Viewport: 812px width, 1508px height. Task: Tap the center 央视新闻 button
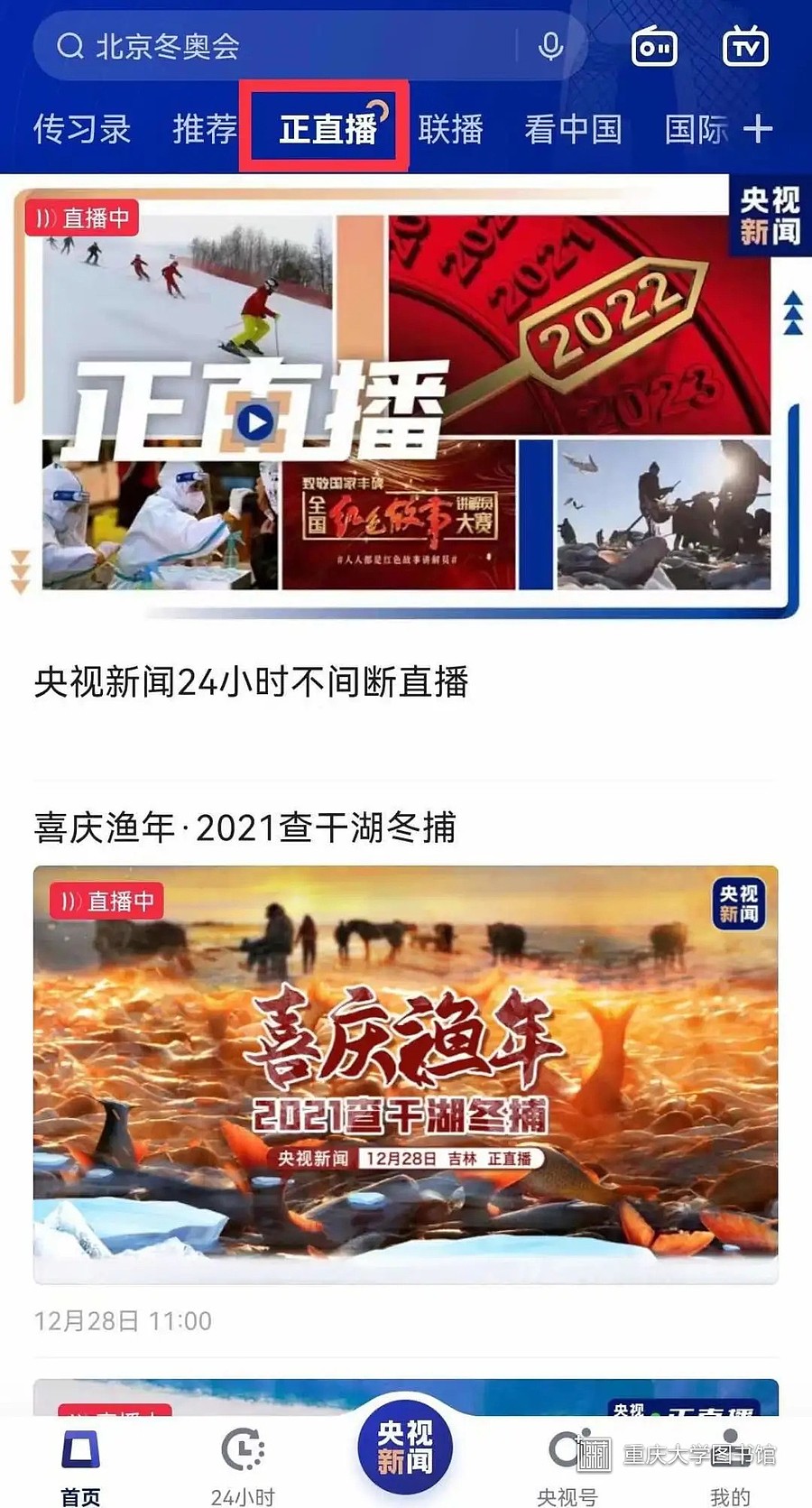[x=405, y=1447]
